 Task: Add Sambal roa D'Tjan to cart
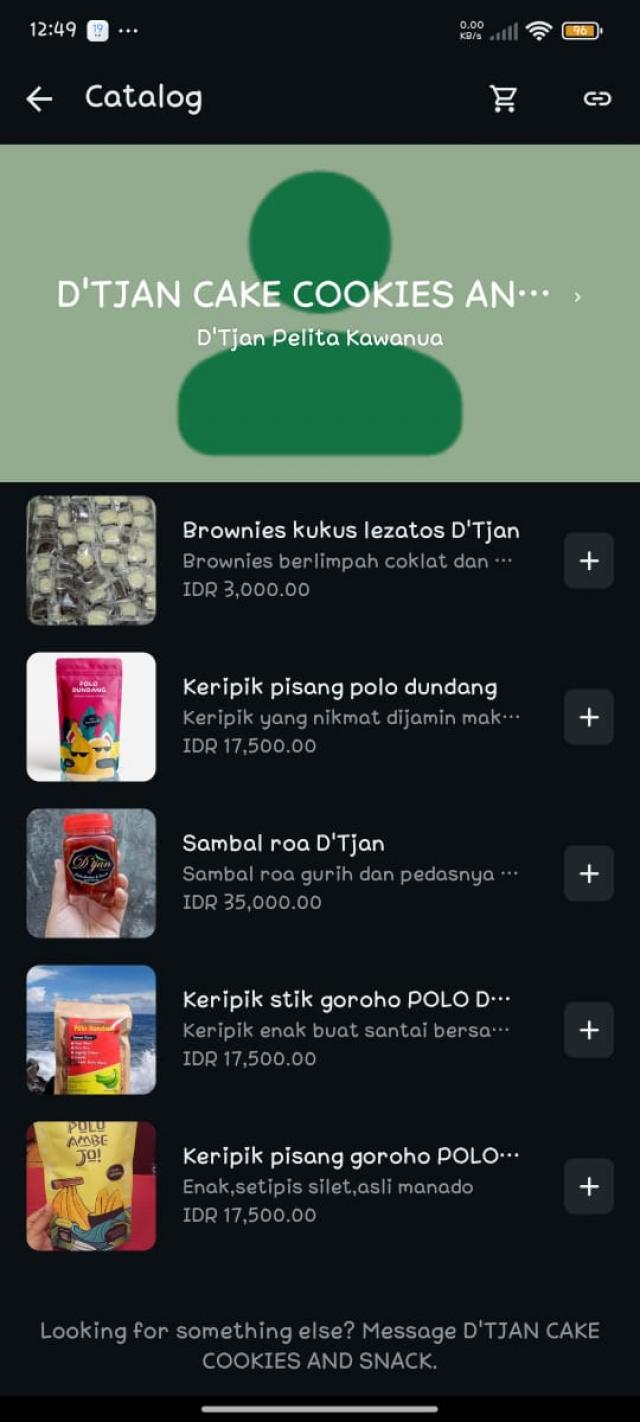coord(589,873)
